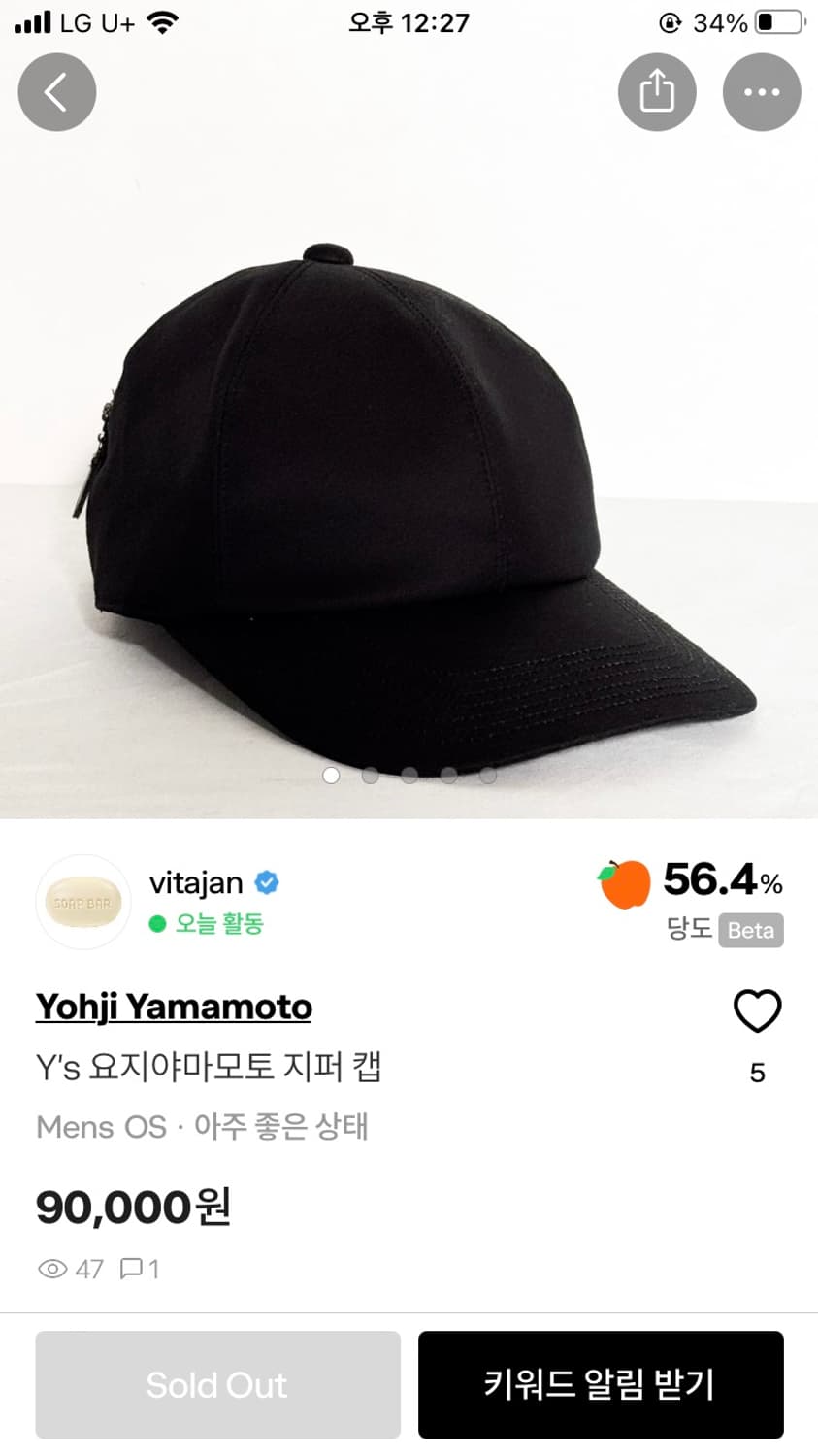The image size is (818, 1456).
Task: Open the more options (…) menu
Action: coord(762,91)
